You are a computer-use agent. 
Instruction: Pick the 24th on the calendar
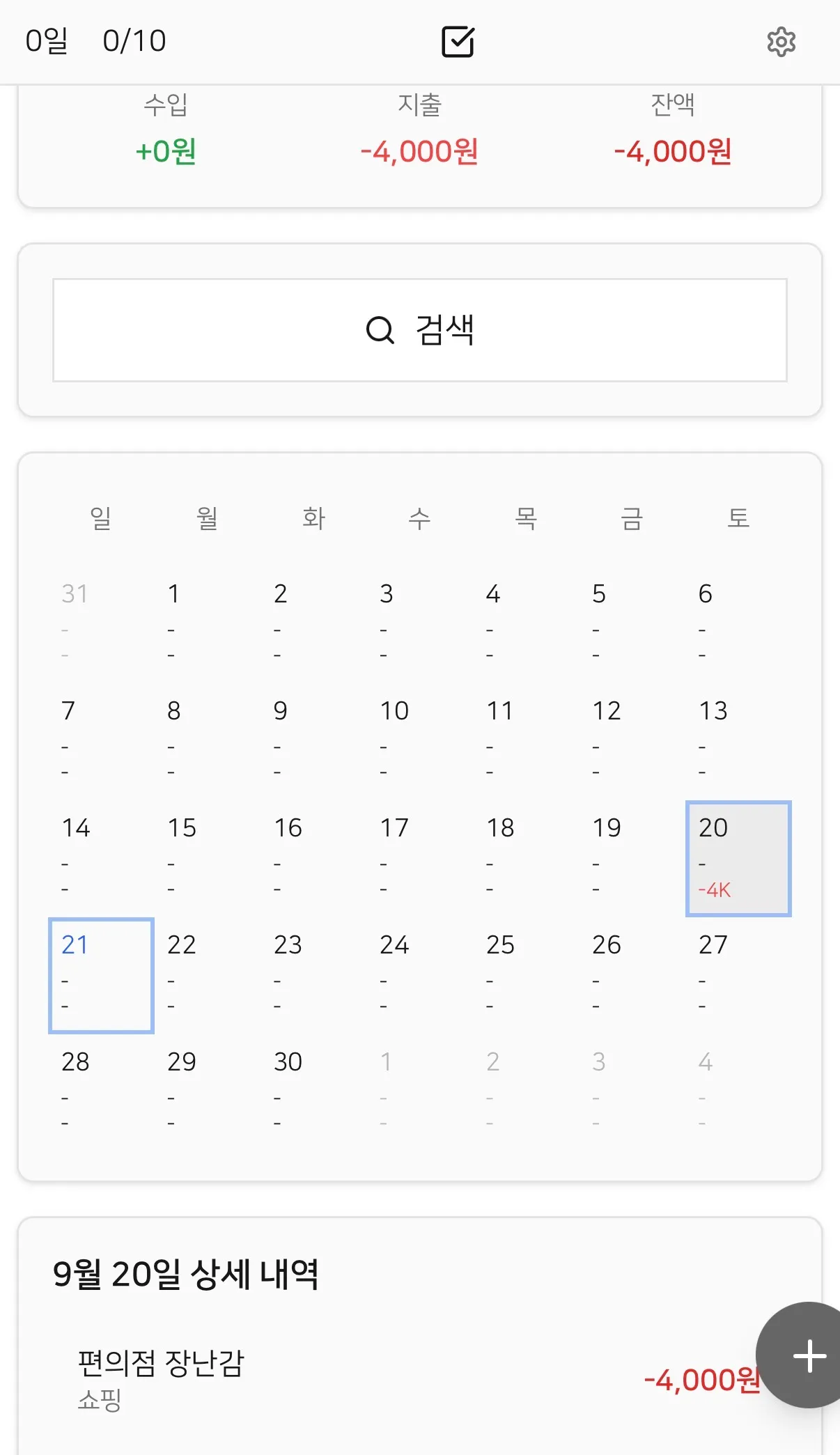coord(420,975)
